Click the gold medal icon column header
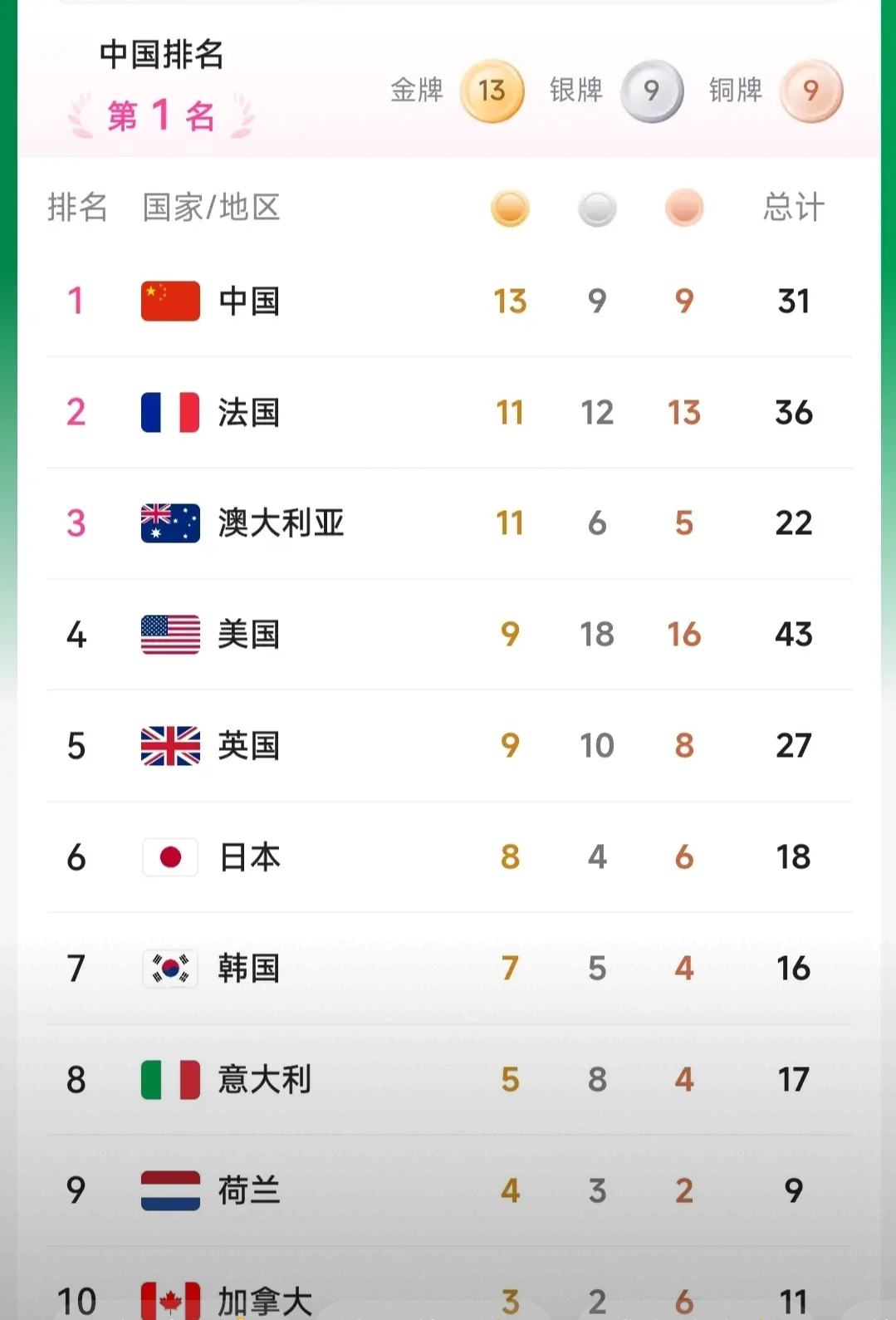Screen dimensions: 896x1320 pos(511,209)
